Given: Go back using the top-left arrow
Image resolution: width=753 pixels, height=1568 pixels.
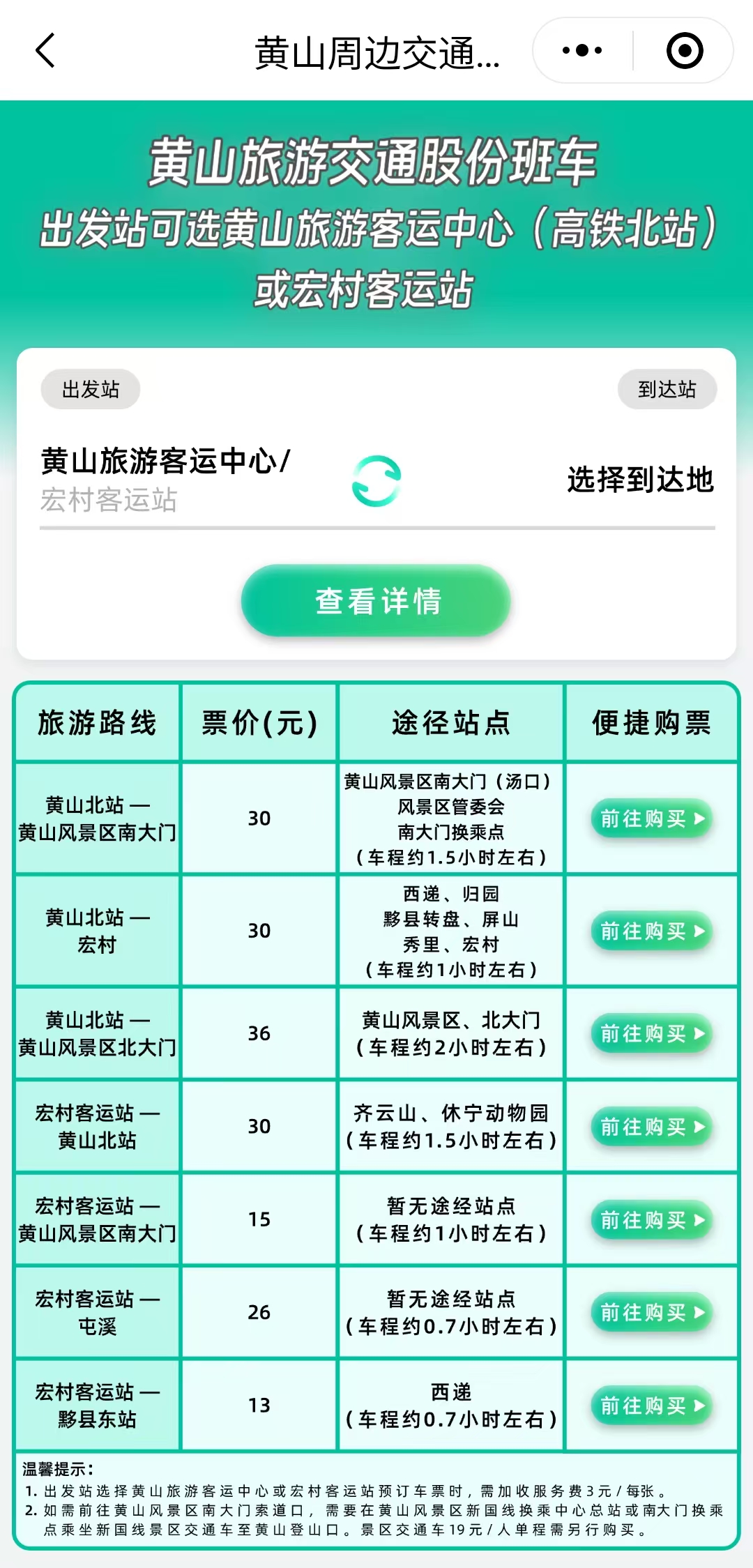Looking at the screenshot, I should click(x=45, y=51).
